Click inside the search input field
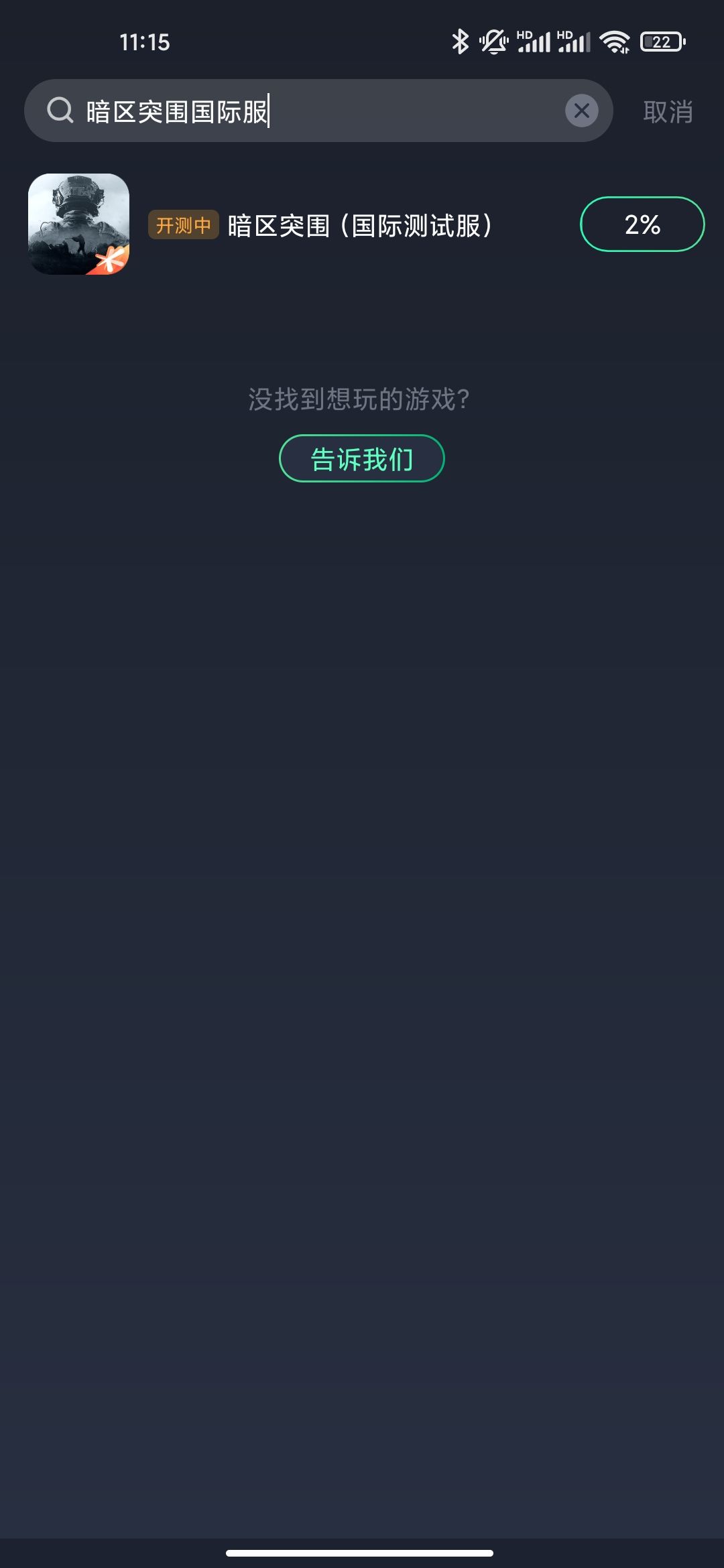 click(302, 110)
